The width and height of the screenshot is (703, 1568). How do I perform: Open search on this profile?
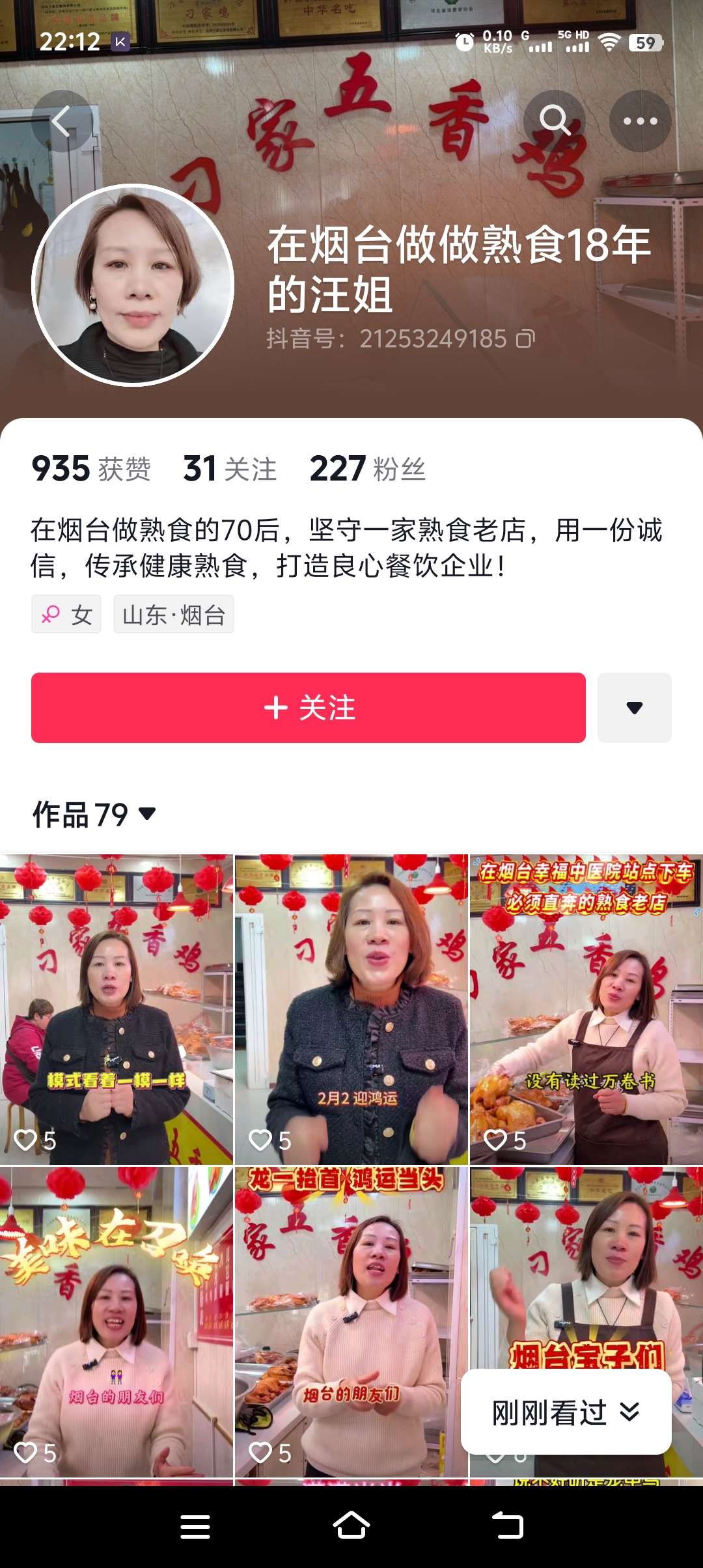click(x=555, y=121)
